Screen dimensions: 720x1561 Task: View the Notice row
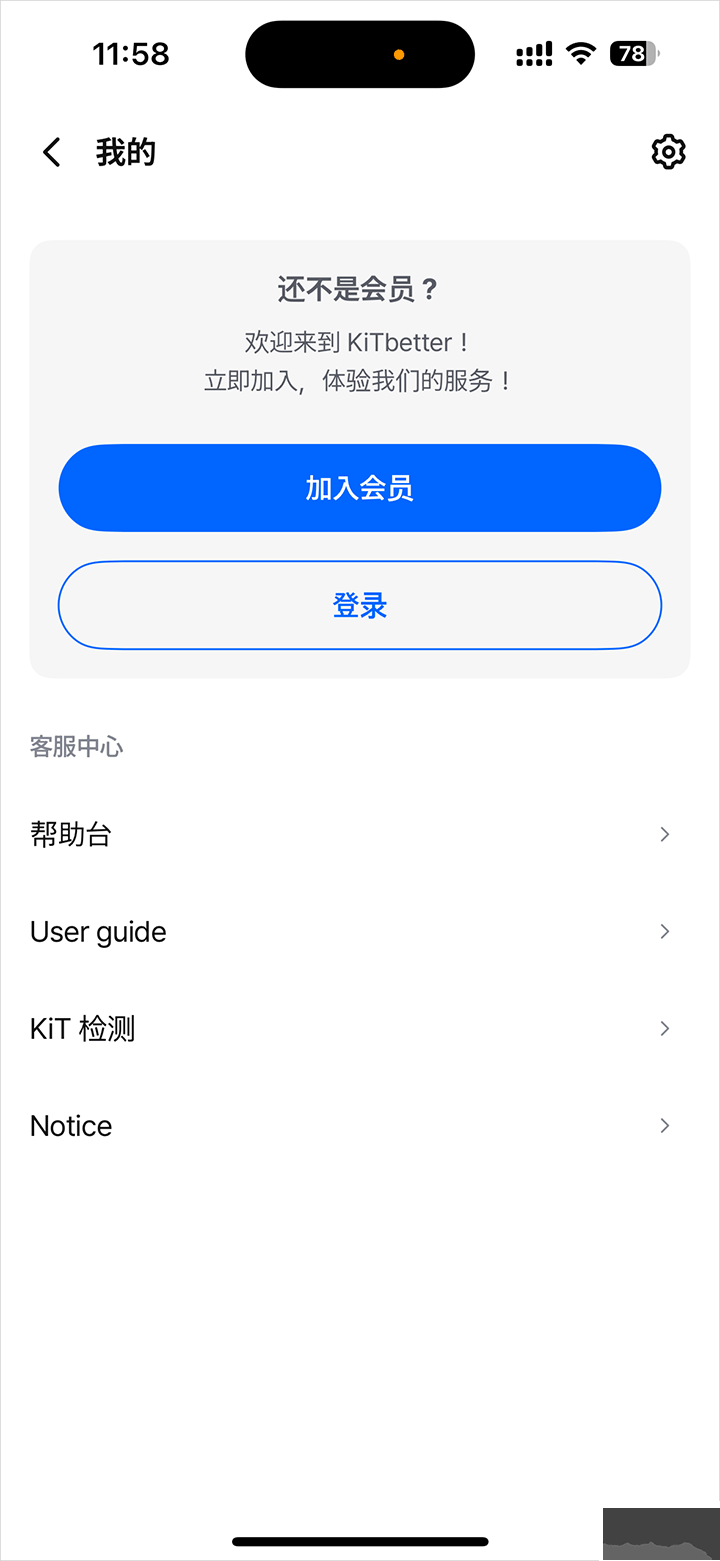pyautogui.click(x=350, y=1126)
